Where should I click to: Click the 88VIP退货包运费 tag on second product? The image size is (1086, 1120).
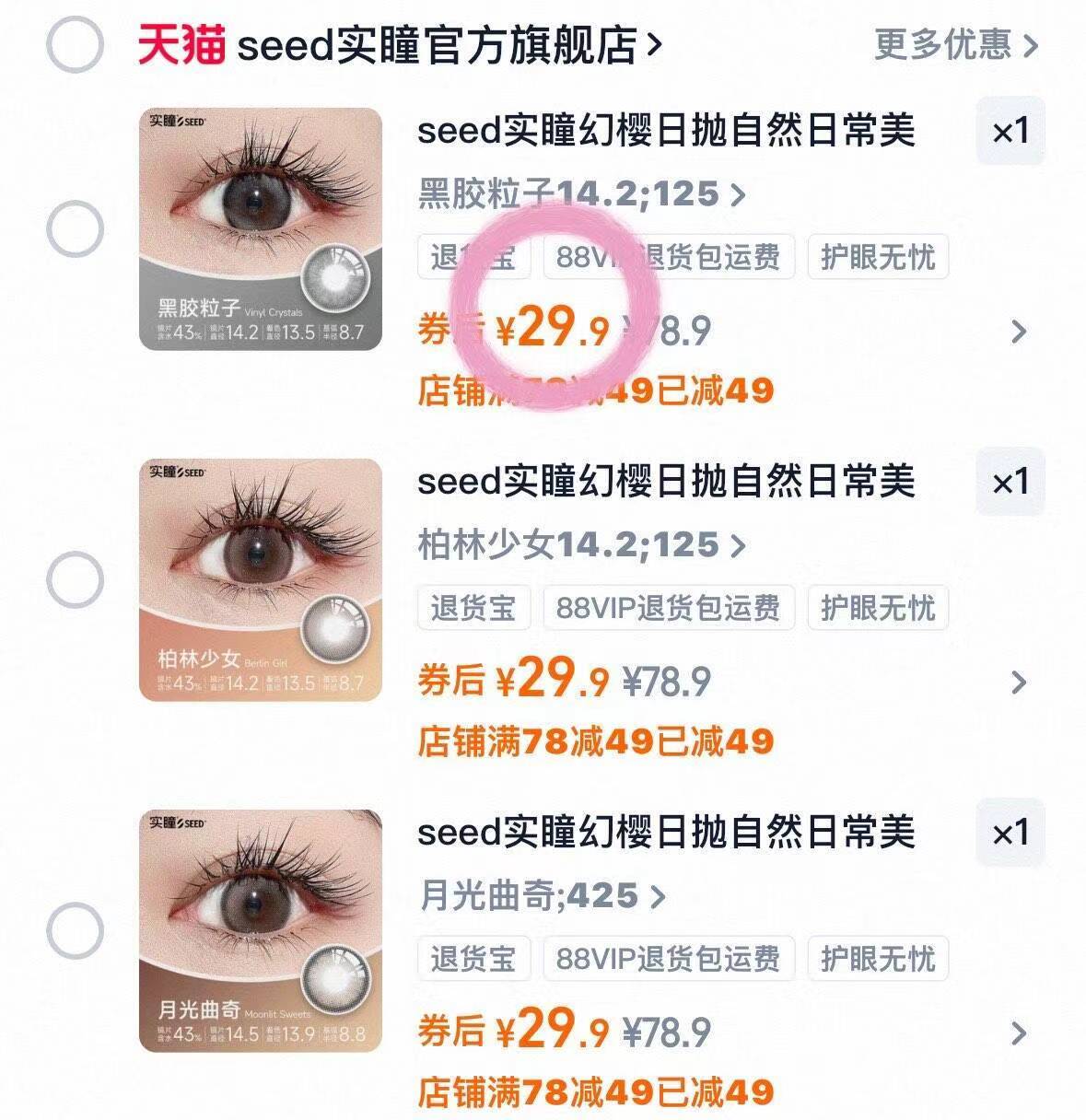coord(667,608)
